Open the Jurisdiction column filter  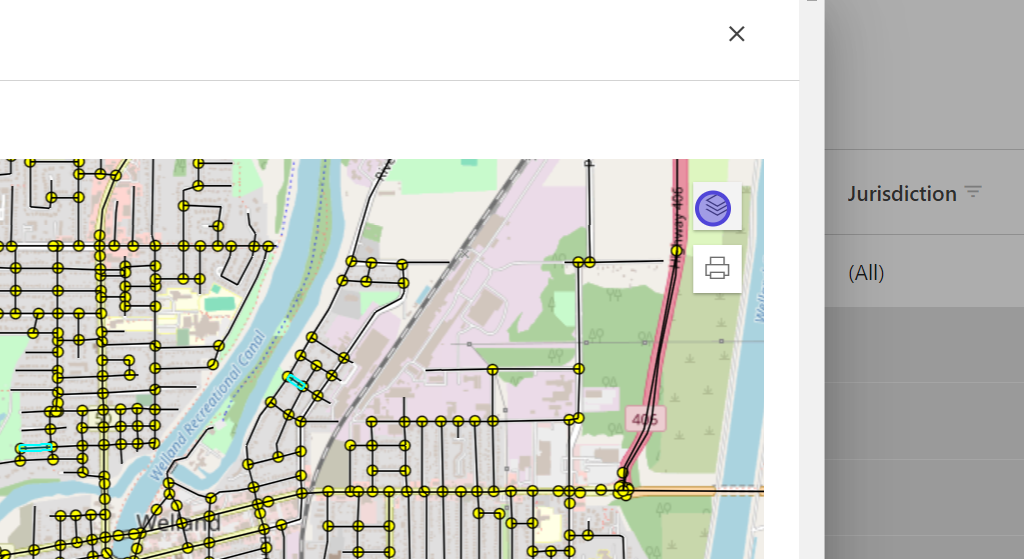pyautogui.click(x=973, y=192)
